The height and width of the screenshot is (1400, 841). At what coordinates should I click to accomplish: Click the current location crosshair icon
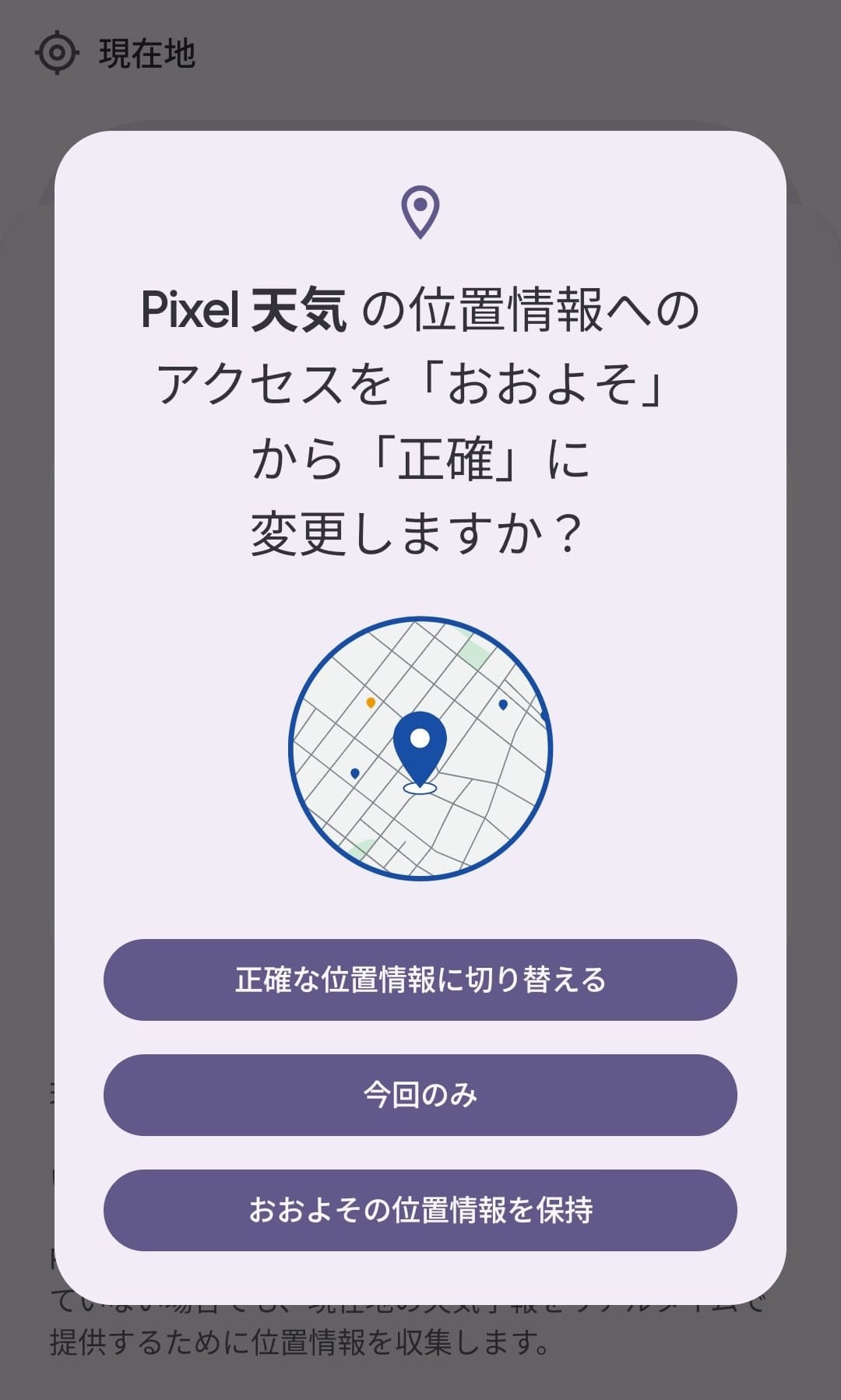[58, 53]
